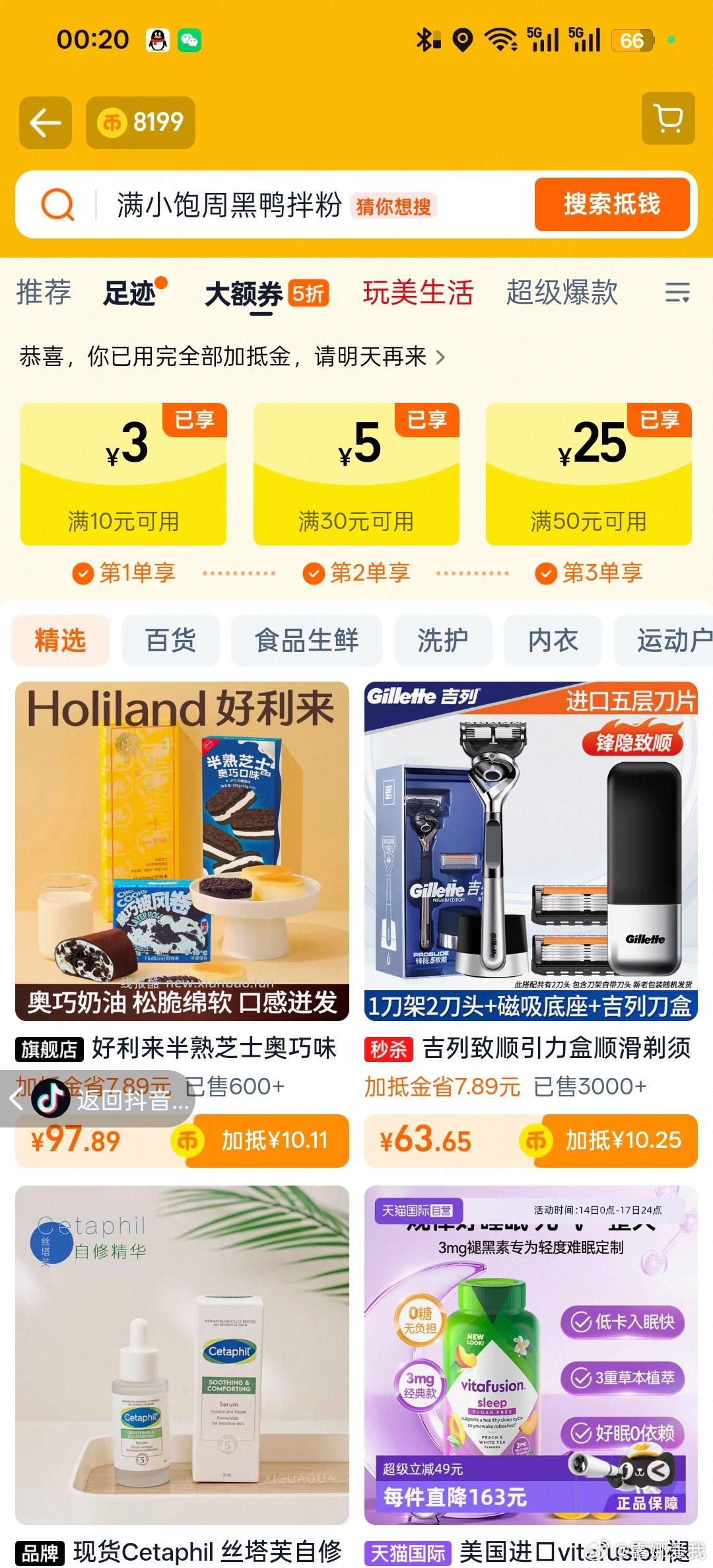The width and height of the screenshot is (713, 1568).
Task: Tap the 第1单享 check circle
Action: tap(84, 572)
